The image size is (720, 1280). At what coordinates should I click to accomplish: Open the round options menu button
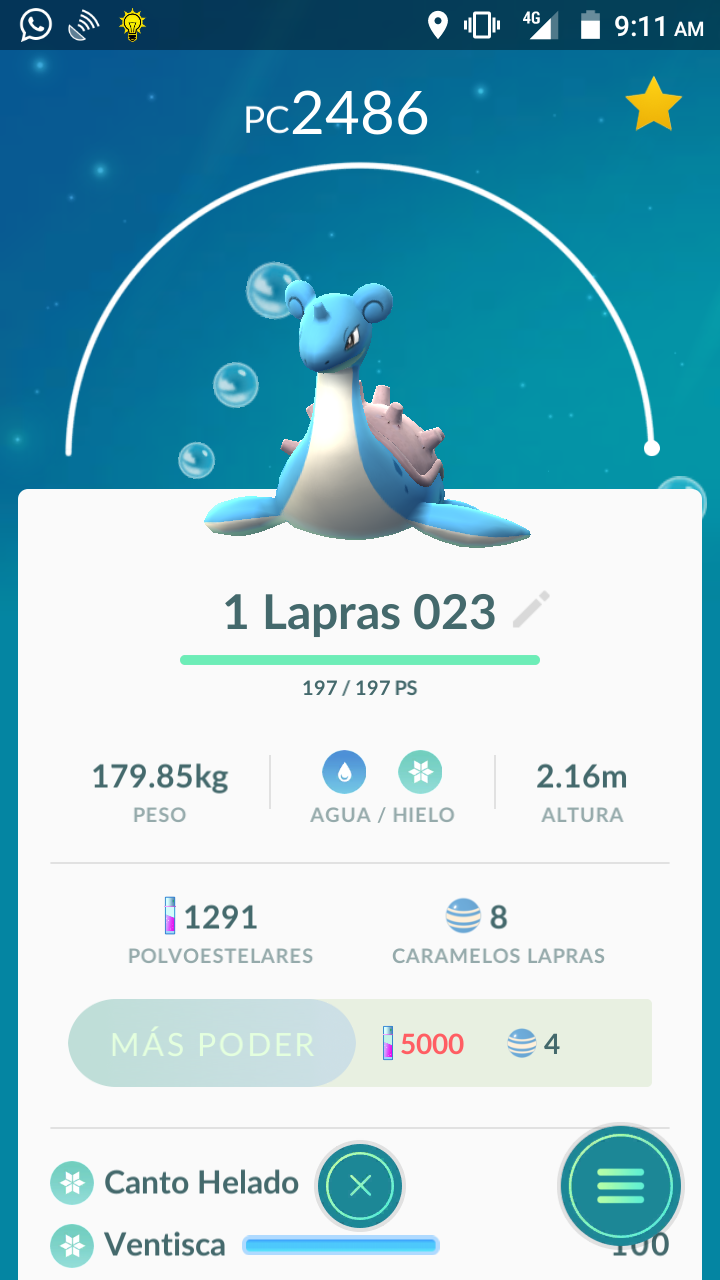[620, 1186]
